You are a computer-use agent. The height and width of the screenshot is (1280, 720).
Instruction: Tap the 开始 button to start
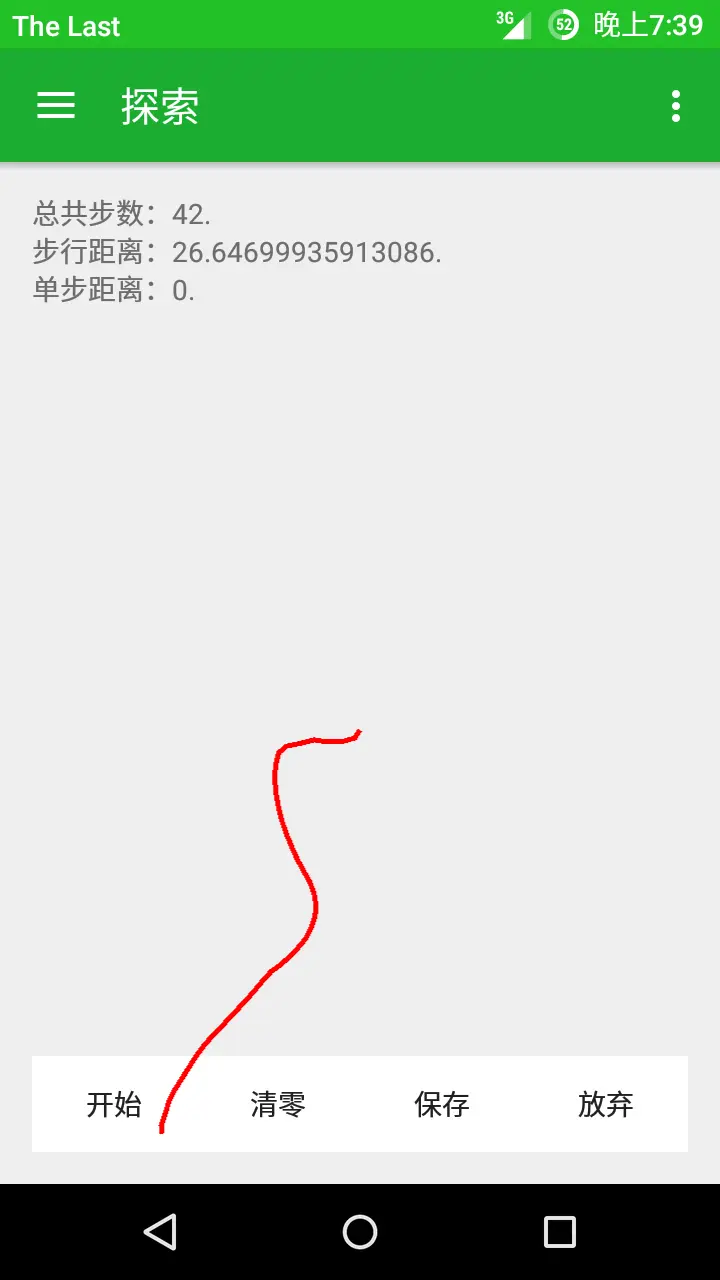[114, 1104]
